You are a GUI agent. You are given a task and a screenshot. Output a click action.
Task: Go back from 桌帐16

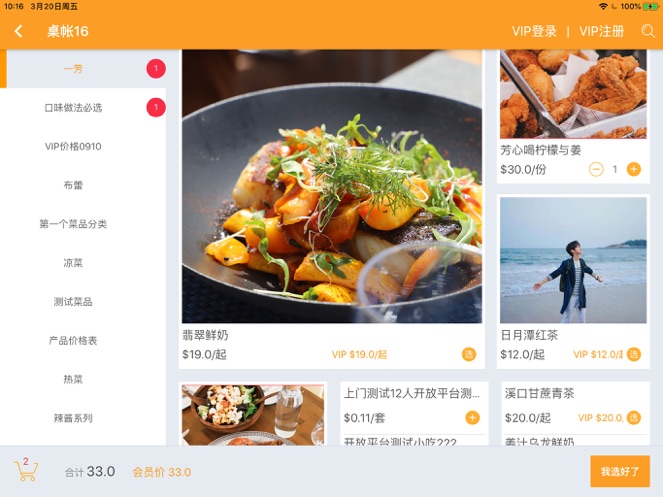(x=18, y=31)
